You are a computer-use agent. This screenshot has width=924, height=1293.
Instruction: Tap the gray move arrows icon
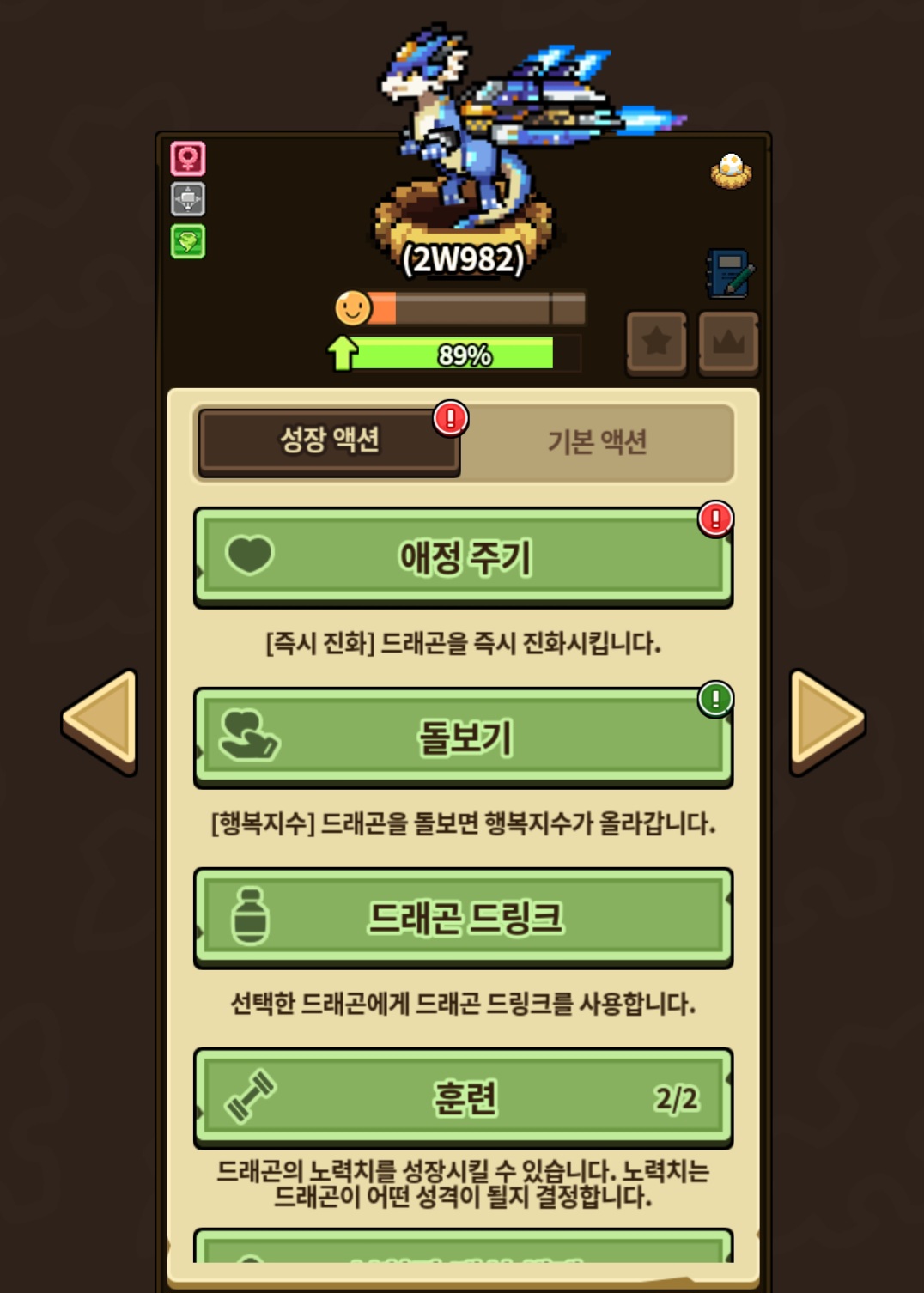pos(188,200)
